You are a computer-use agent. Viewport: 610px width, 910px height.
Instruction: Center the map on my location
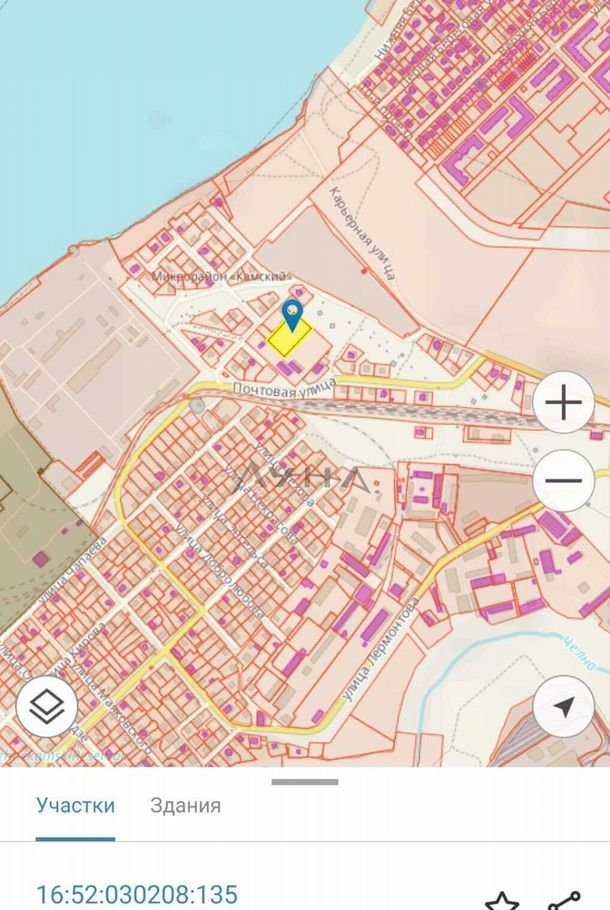tap(564, 708)
